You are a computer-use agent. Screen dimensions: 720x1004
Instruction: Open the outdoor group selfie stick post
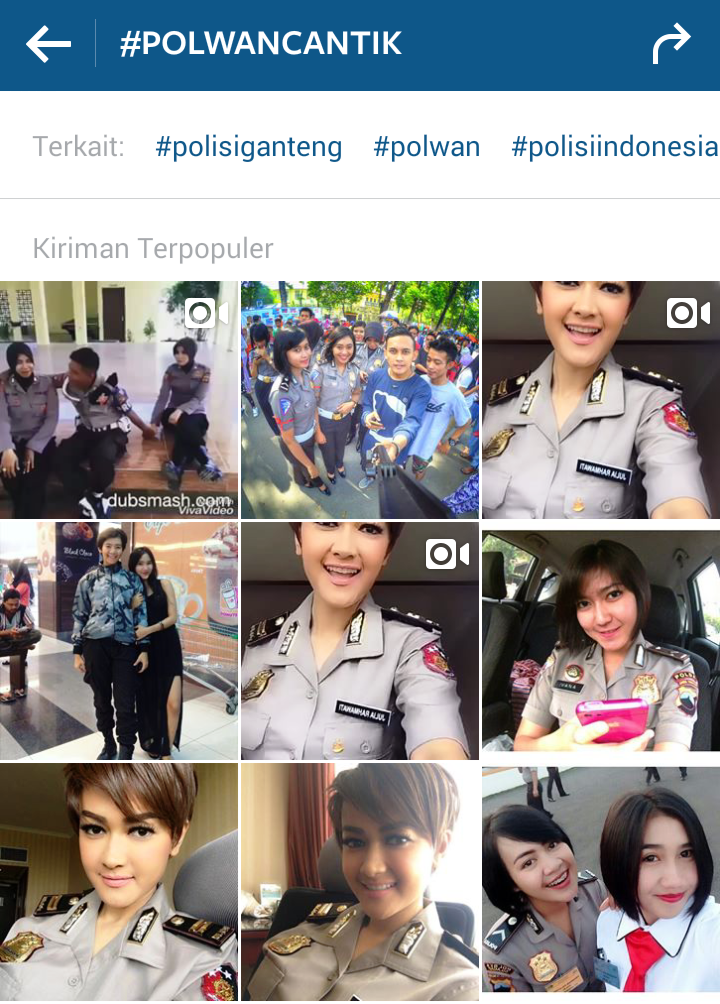point(360,400)
